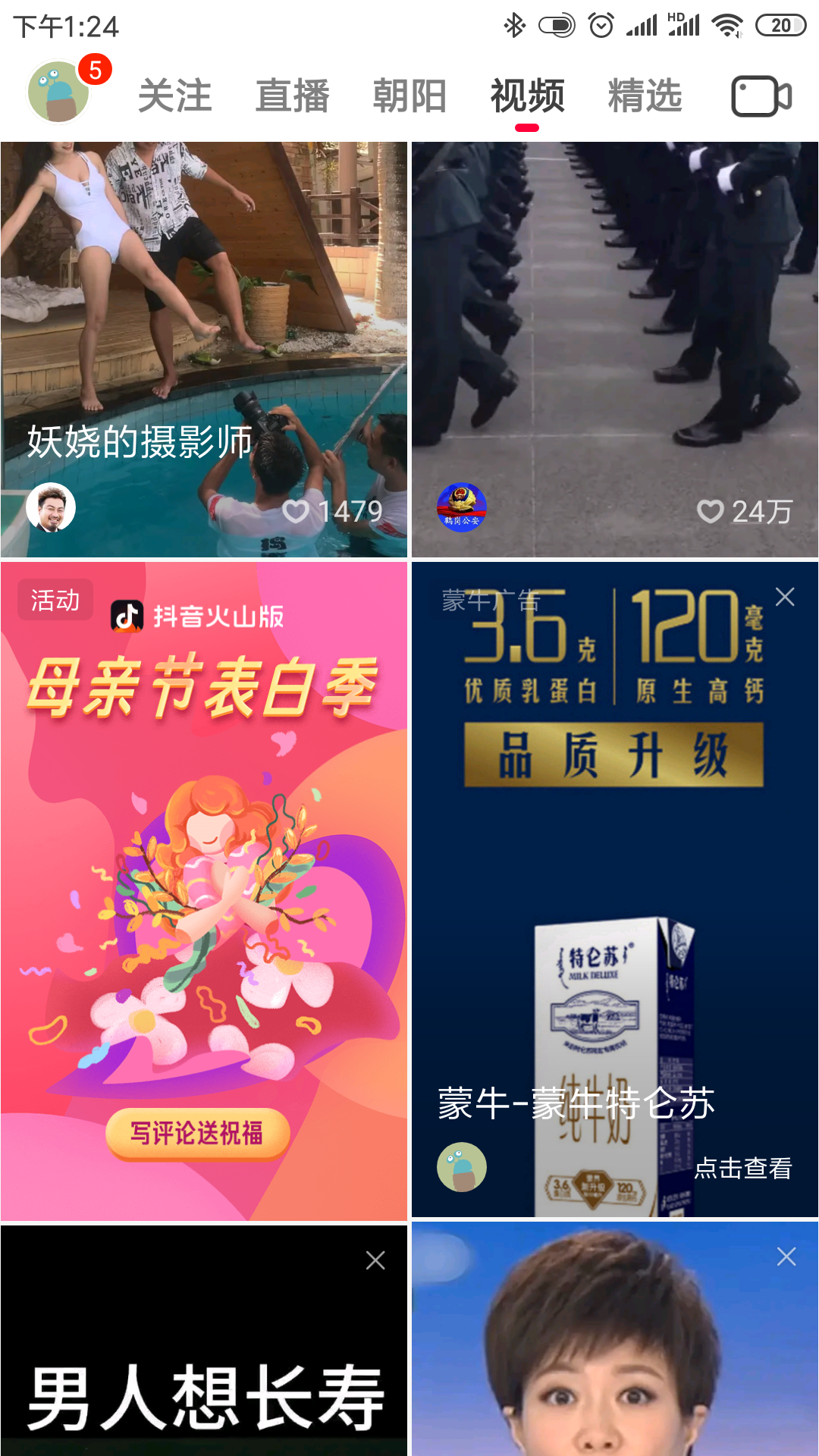
Task: View the 妖娆的摄影师 uploader's avatar
Action: point(51,507)
